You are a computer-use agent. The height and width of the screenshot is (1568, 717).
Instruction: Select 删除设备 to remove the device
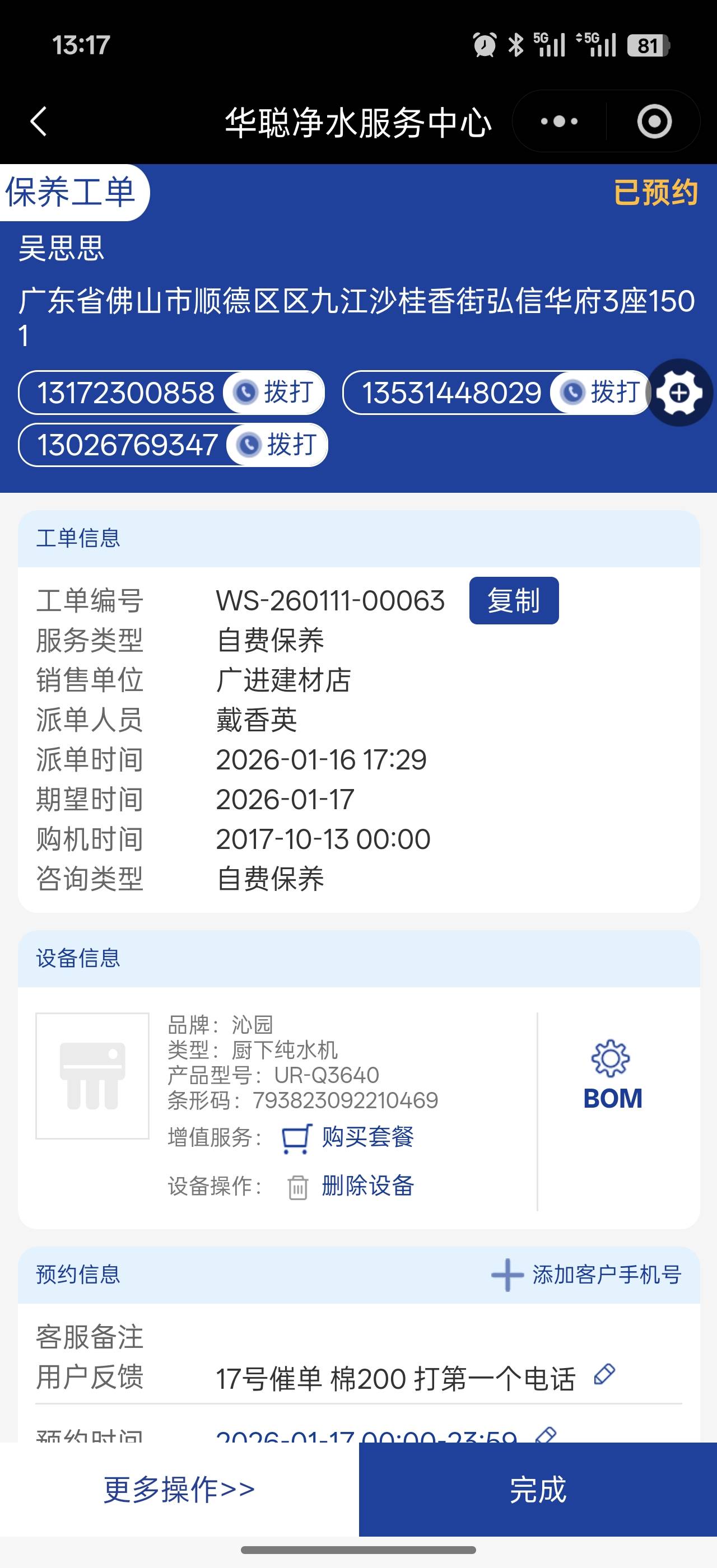tap(351, 1186)
